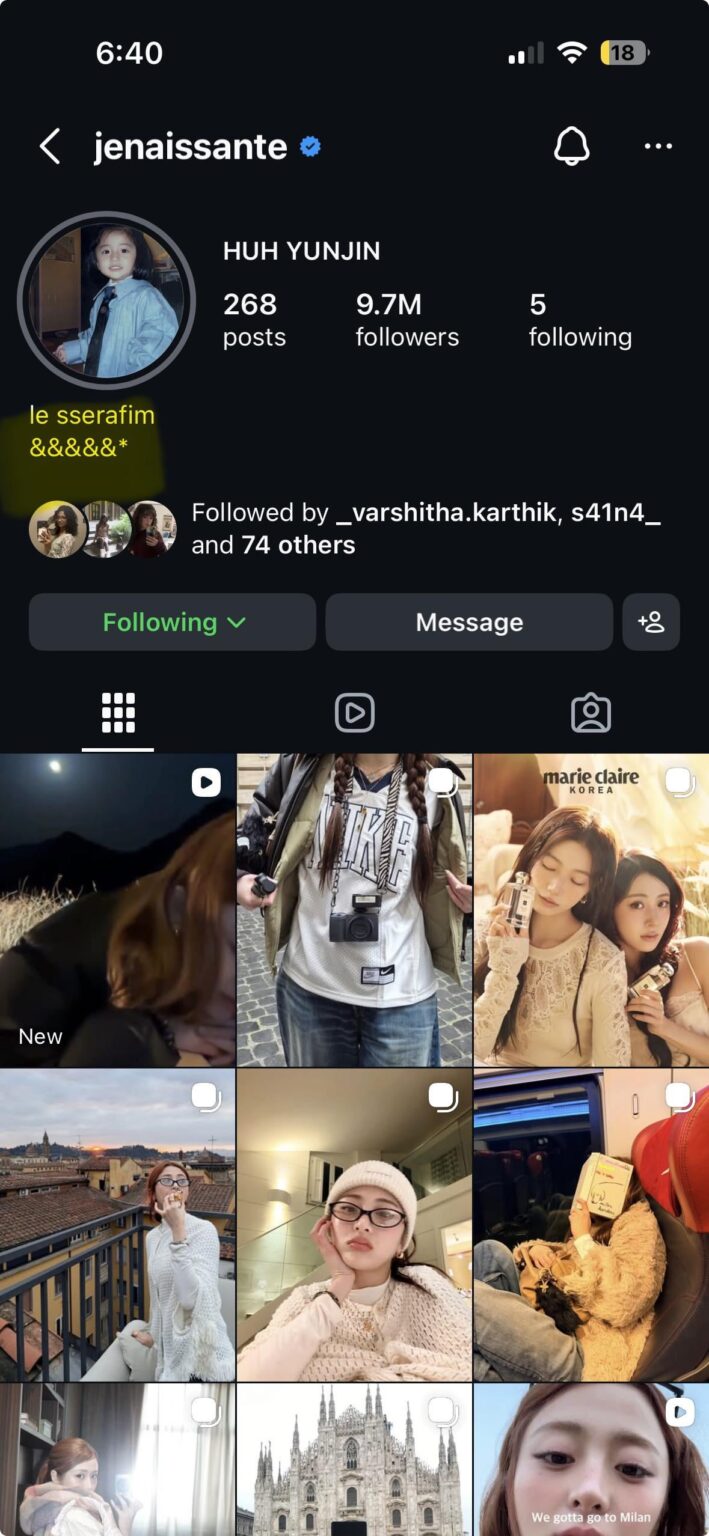The width and height of the screenshot is (709, 1536).
Task: Open the Nike jersey camera post
Action: point(354,910)
